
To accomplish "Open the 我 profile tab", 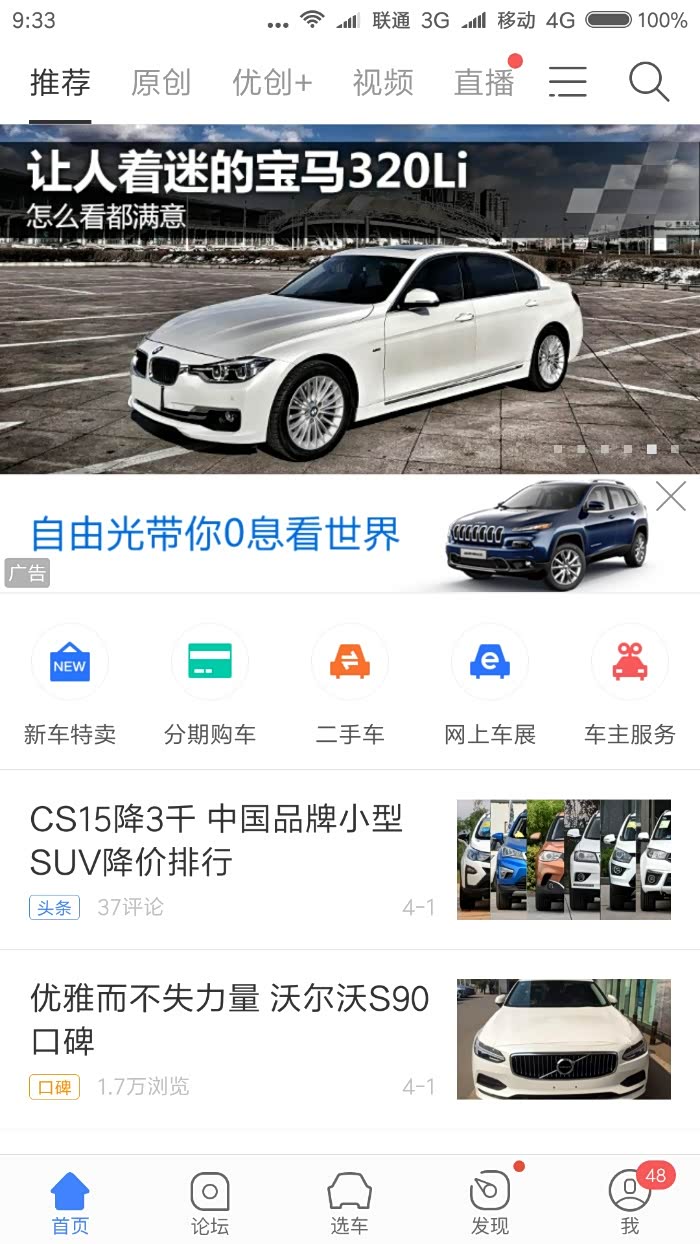I will pyautogui.click(x=630, y=1203).
